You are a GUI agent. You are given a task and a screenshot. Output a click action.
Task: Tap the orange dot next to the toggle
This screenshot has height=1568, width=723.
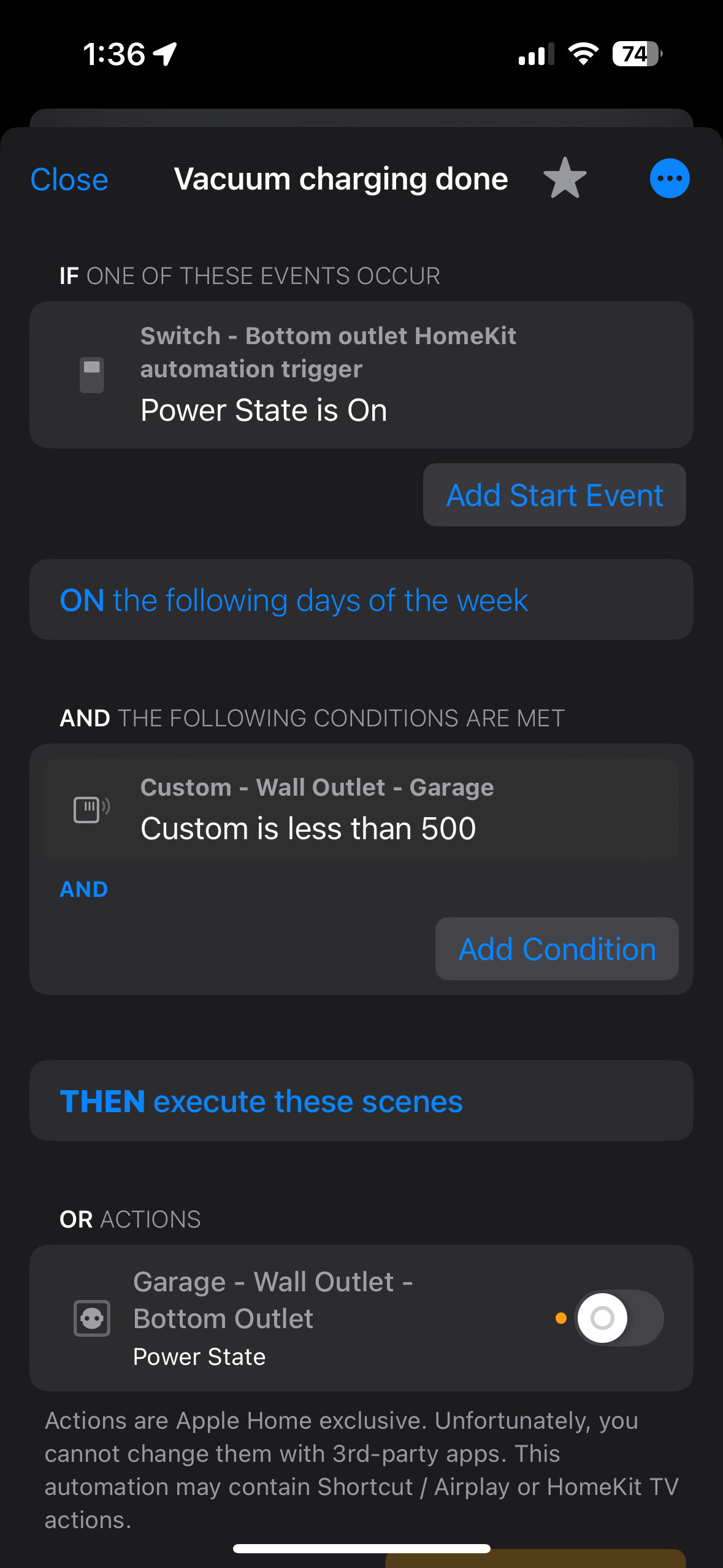point(560,1317)
